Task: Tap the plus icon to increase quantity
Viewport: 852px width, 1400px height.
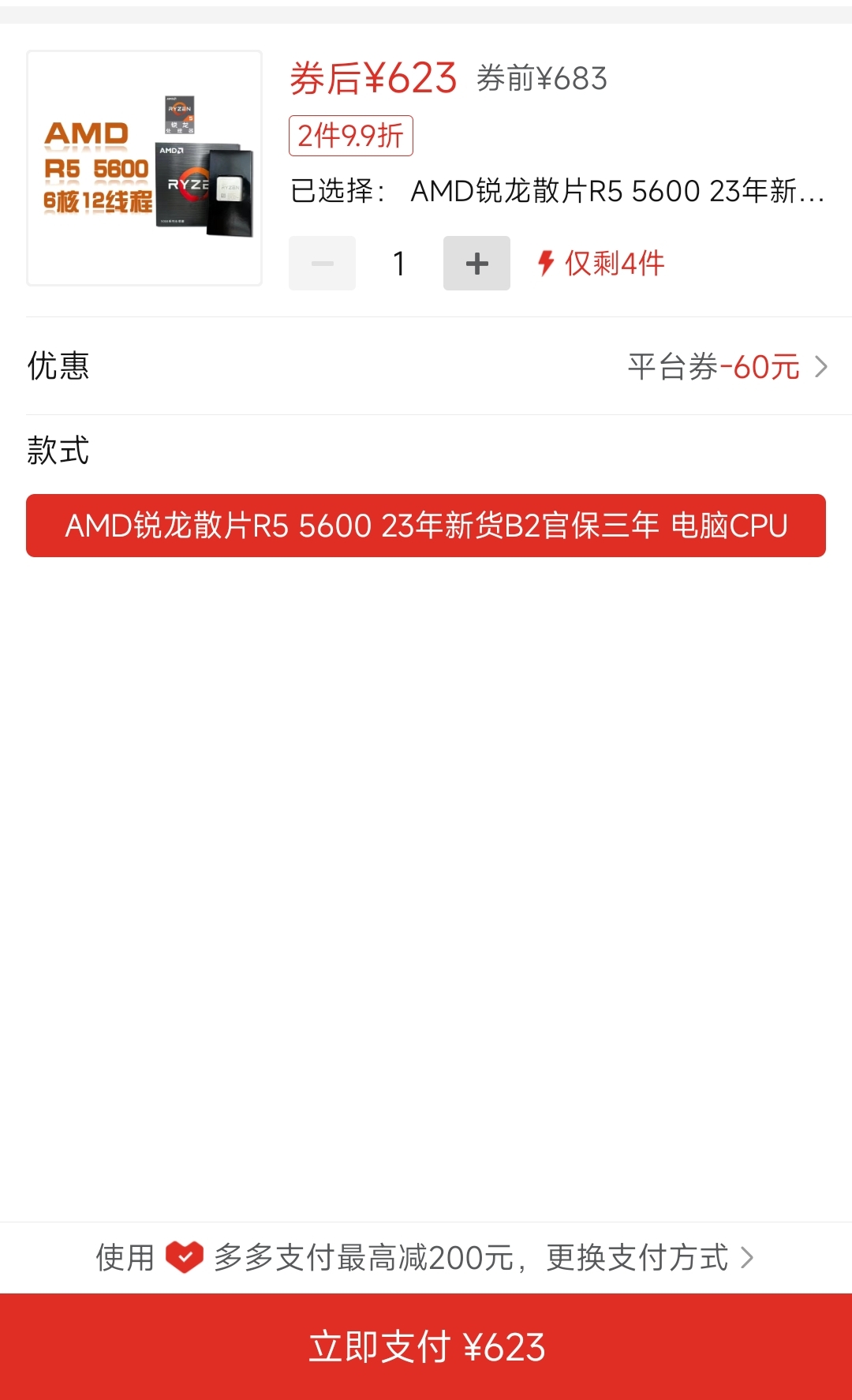Action: click(x=476, y=263)
